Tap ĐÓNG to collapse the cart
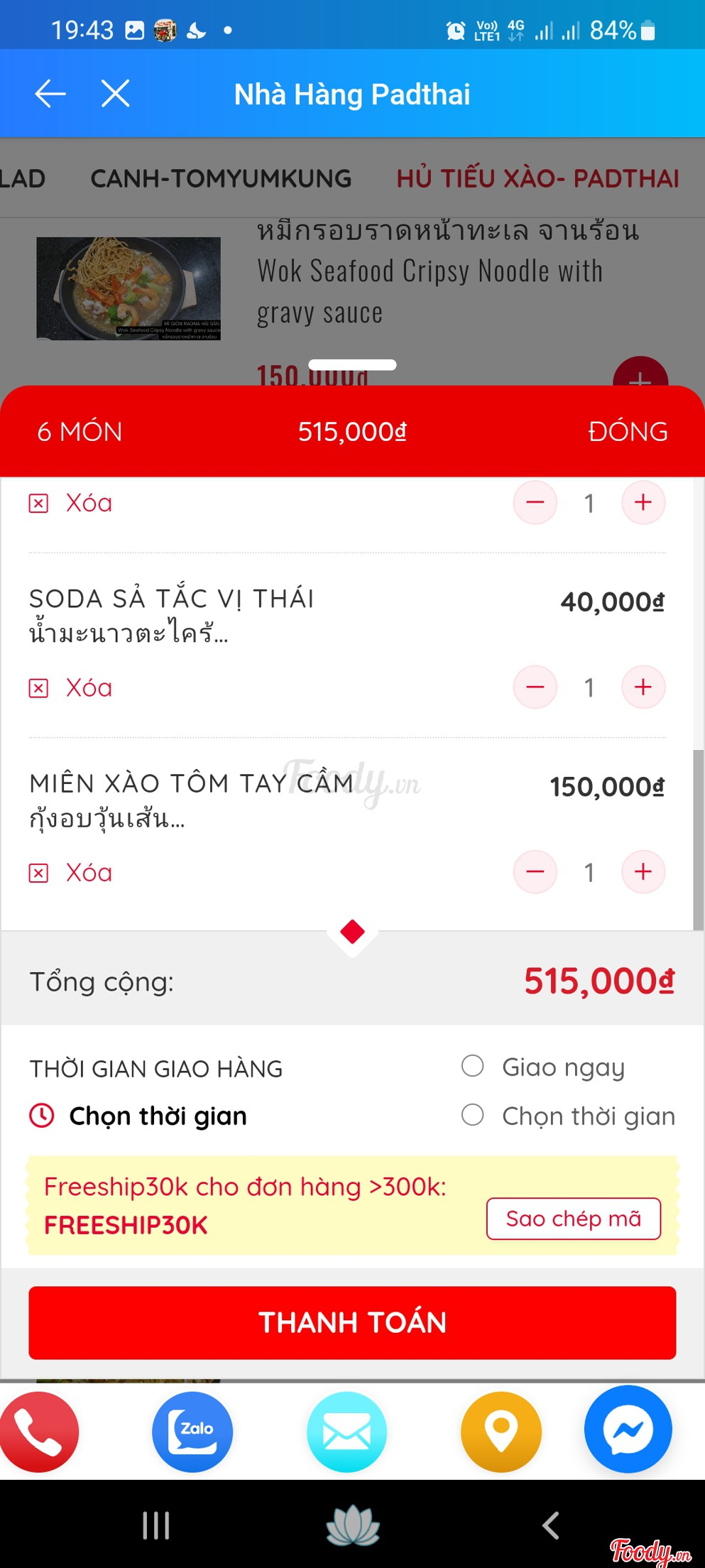The image size is (705, 1568). pos(628,431)
